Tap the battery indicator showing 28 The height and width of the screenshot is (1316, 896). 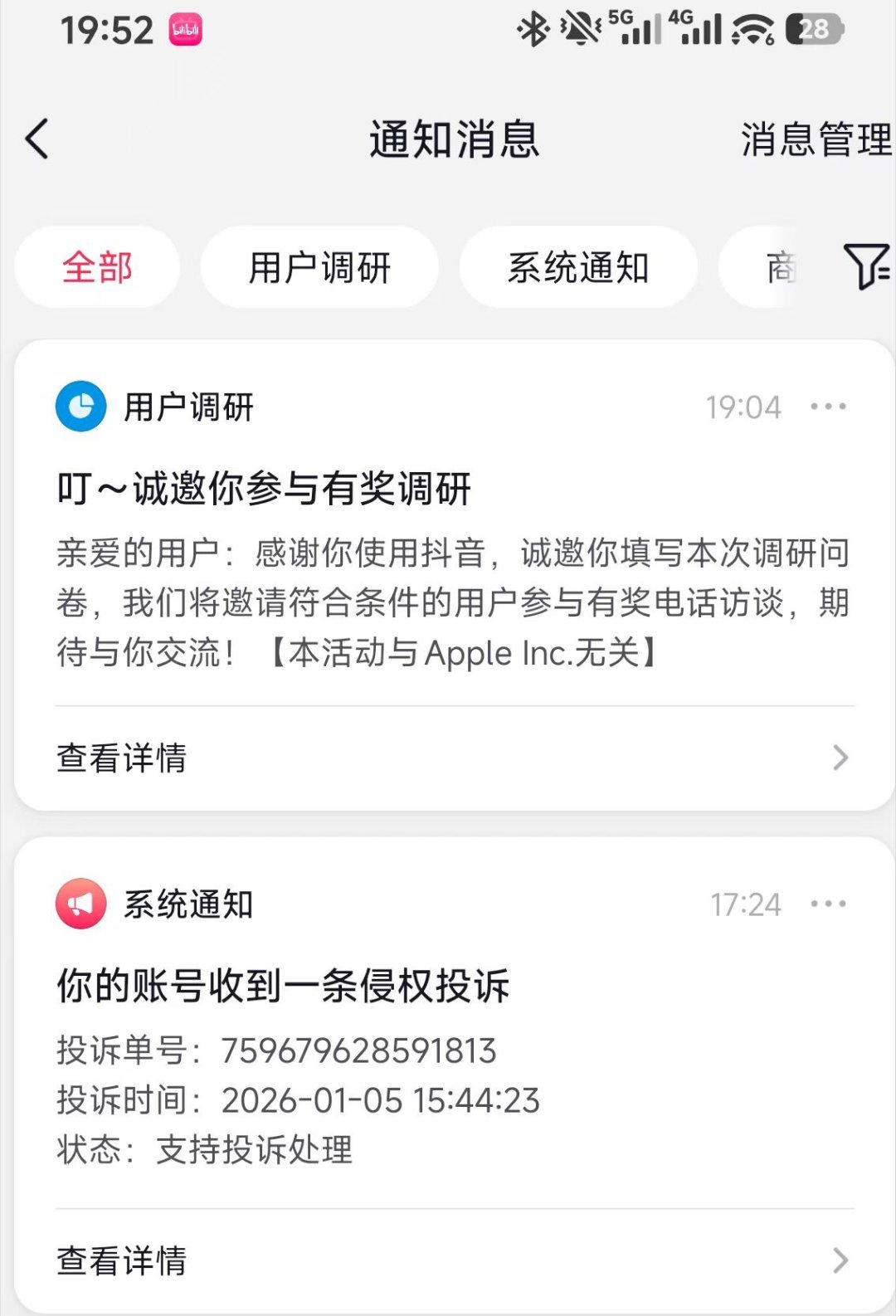(815, 29)
